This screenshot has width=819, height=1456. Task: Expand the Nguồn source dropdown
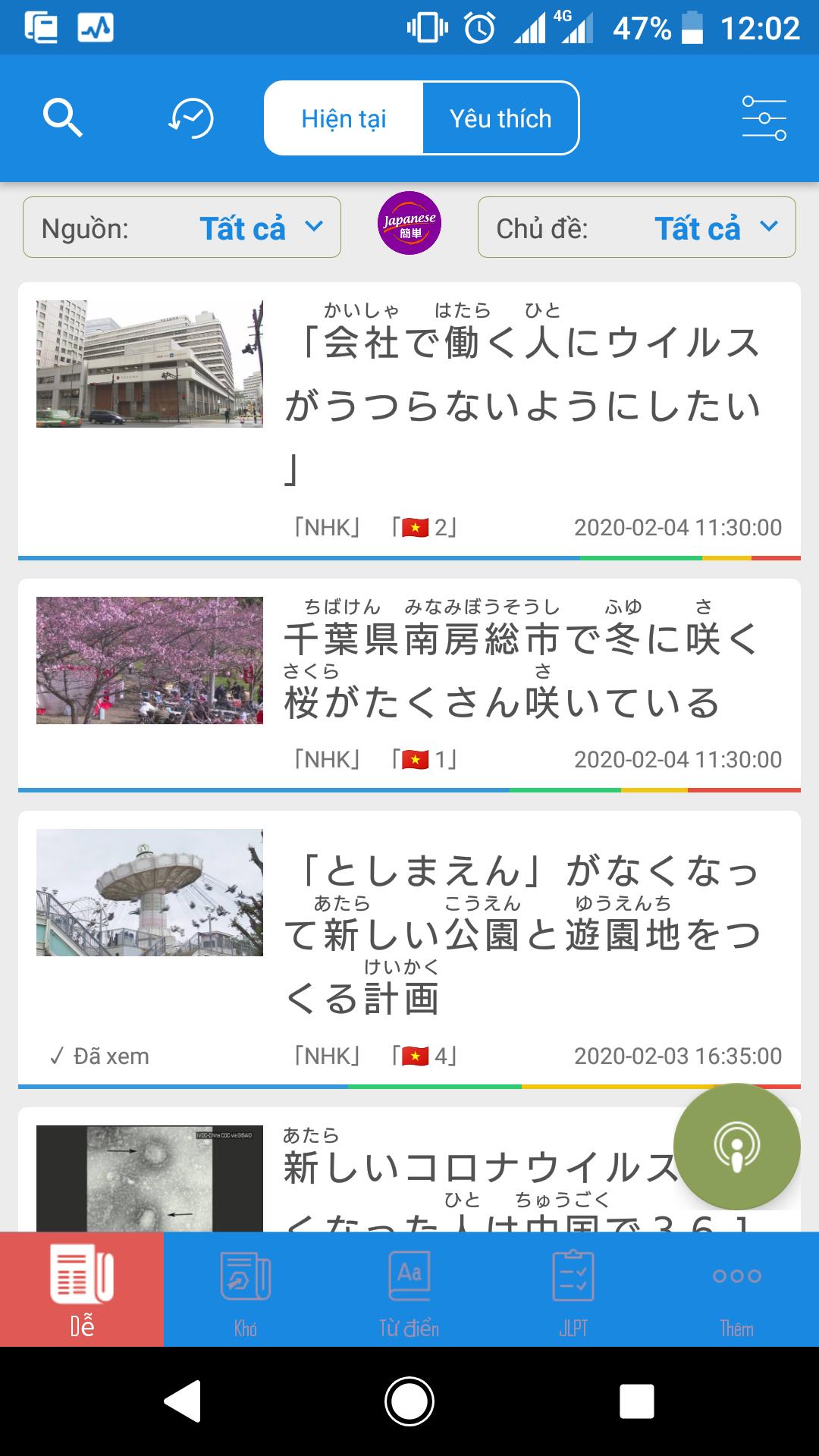click(182, 227)
